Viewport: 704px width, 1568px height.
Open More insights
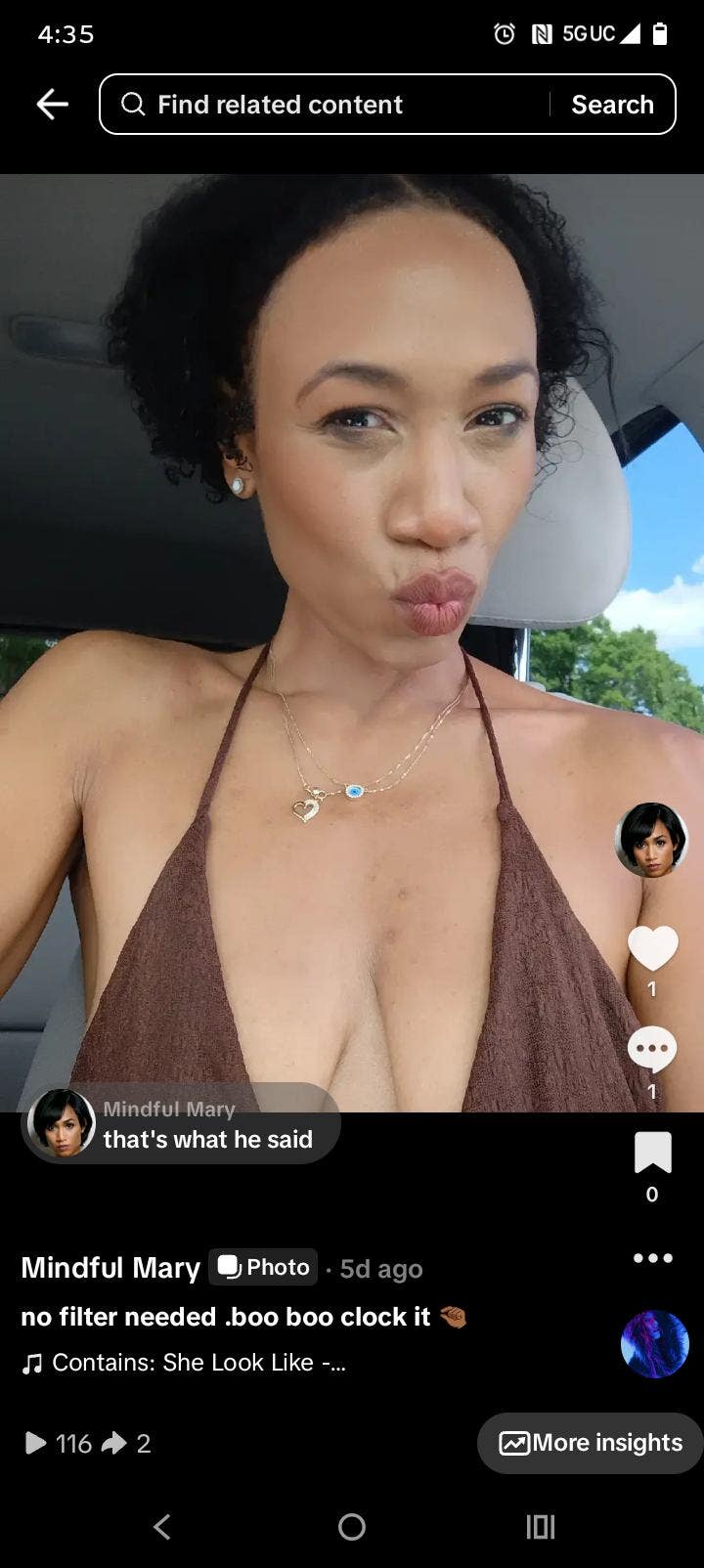(591, 1443)
